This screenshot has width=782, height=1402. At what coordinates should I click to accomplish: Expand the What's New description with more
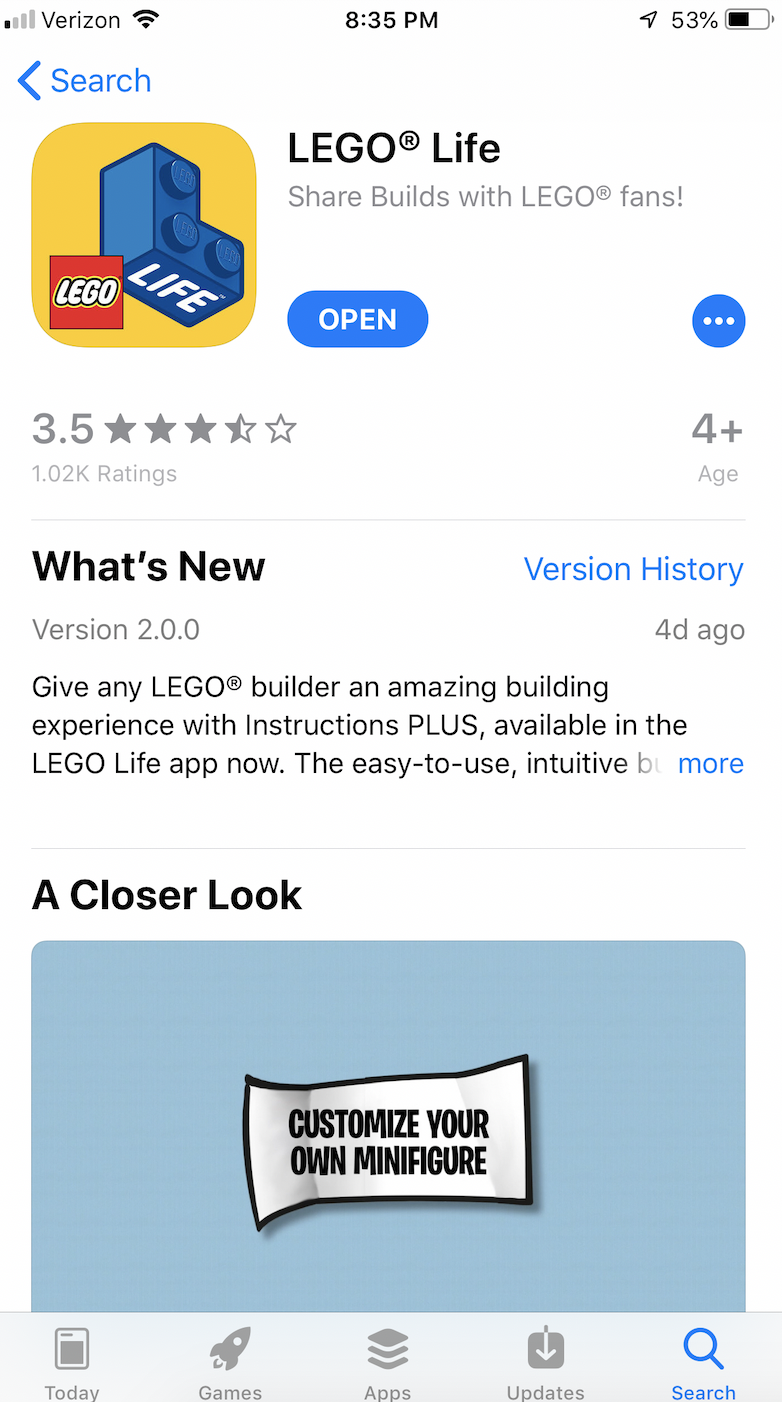(x=710, y=764)
